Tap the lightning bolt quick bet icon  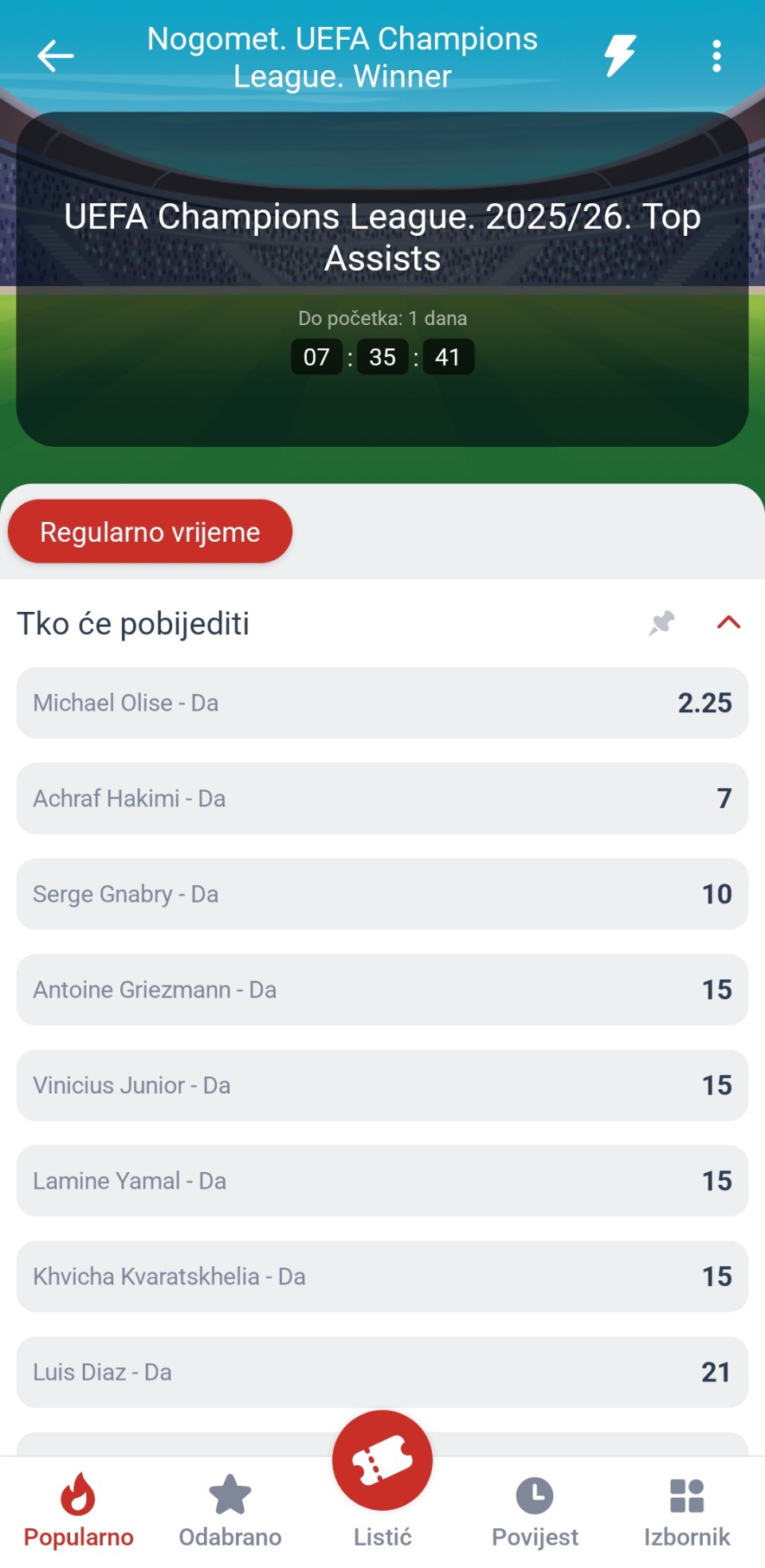point(619,56)
